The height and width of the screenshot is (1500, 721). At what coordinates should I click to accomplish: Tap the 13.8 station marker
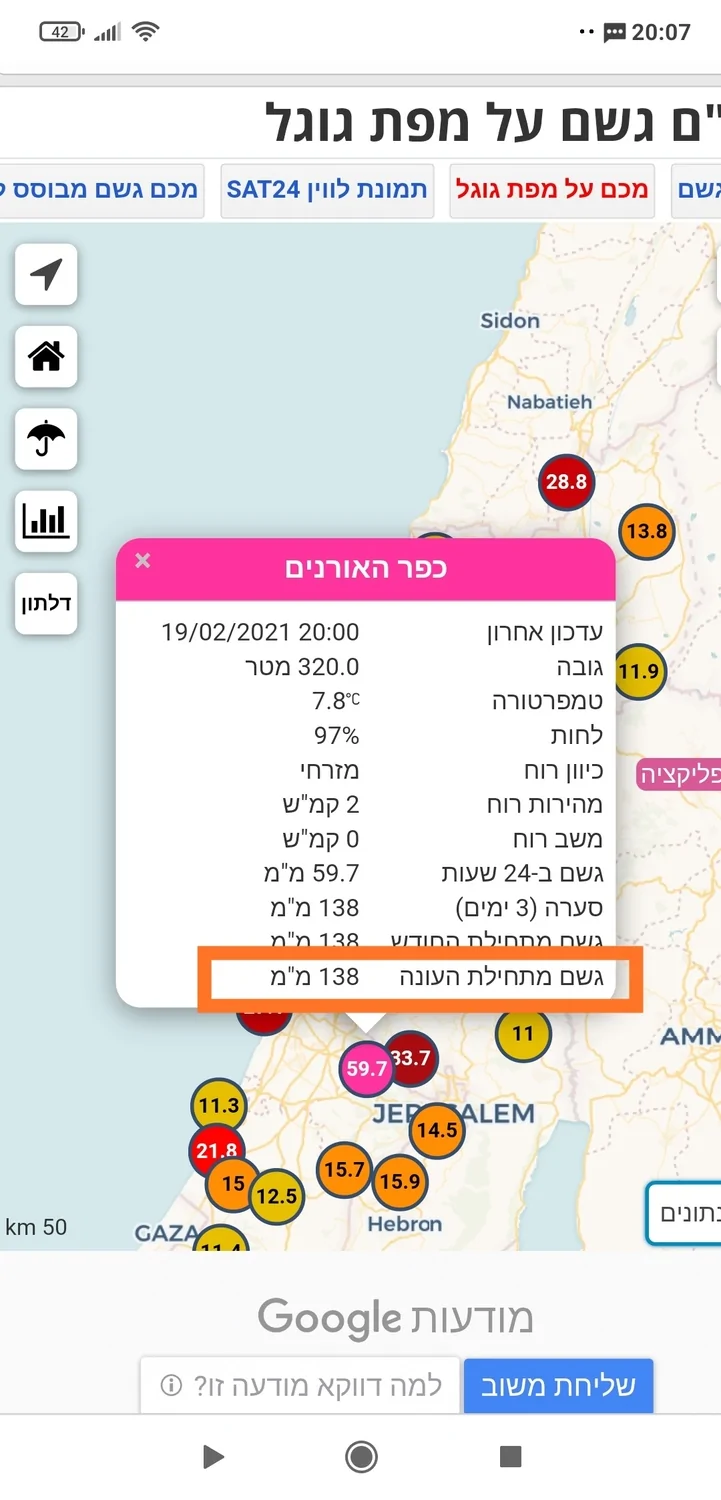[646, 531]
